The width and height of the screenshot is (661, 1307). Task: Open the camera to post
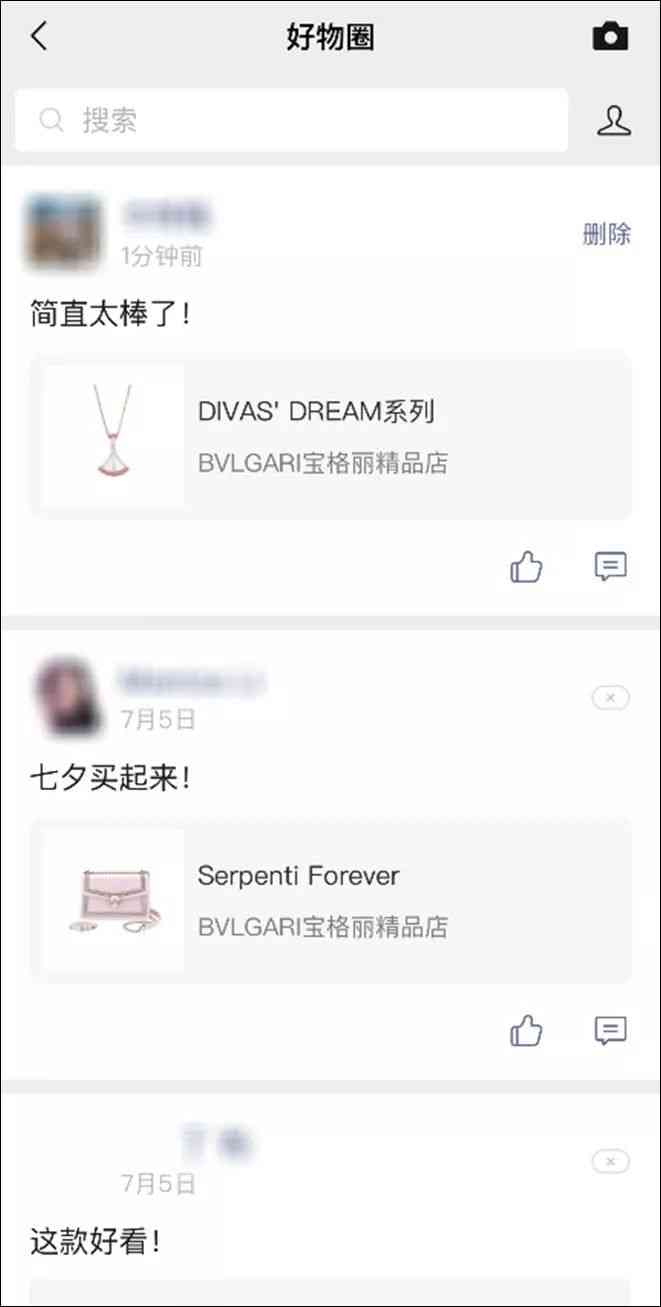pyautogui.click(x=610, y=37)
